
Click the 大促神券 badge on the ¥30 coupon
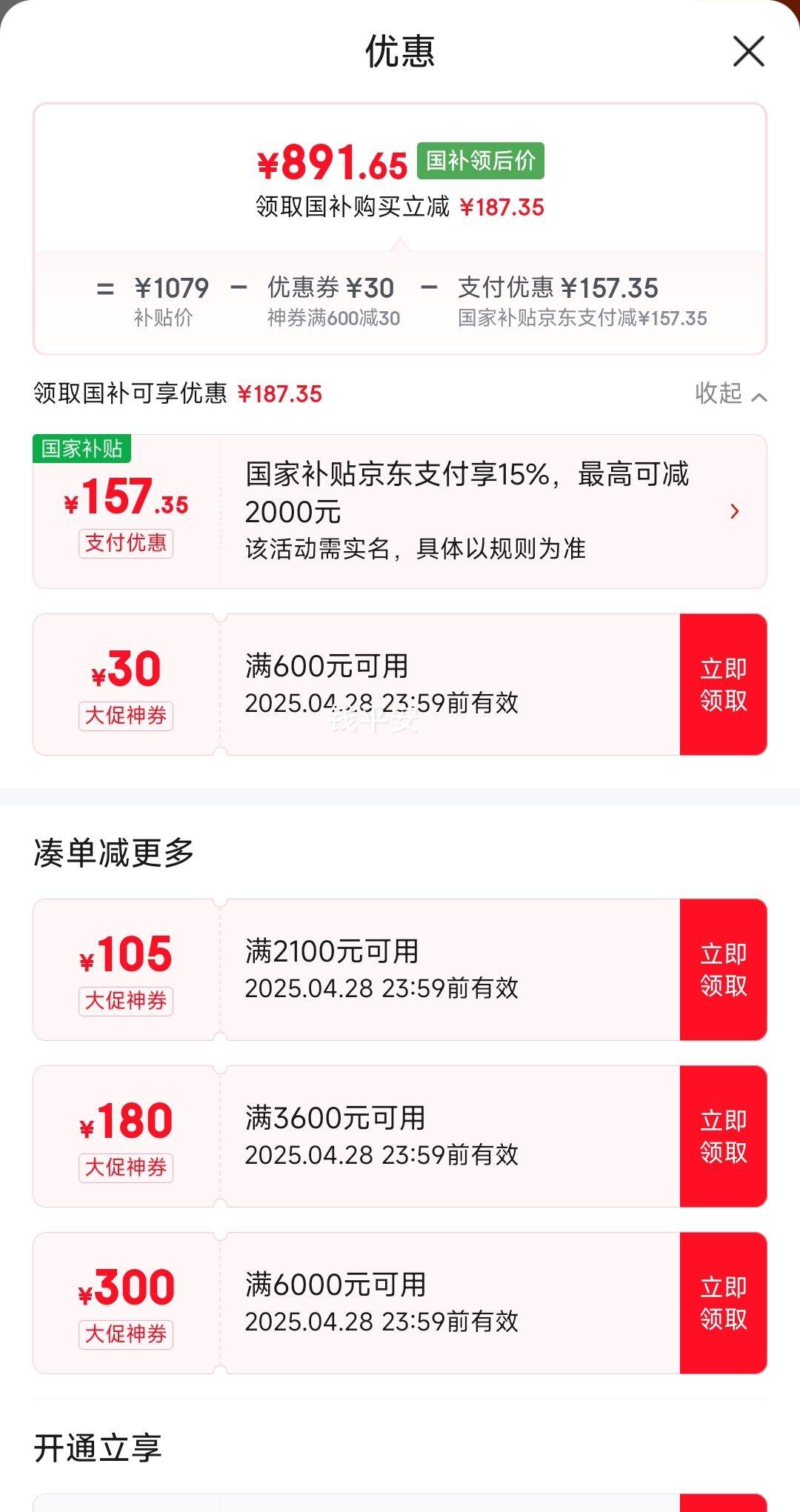click(126, 716)
